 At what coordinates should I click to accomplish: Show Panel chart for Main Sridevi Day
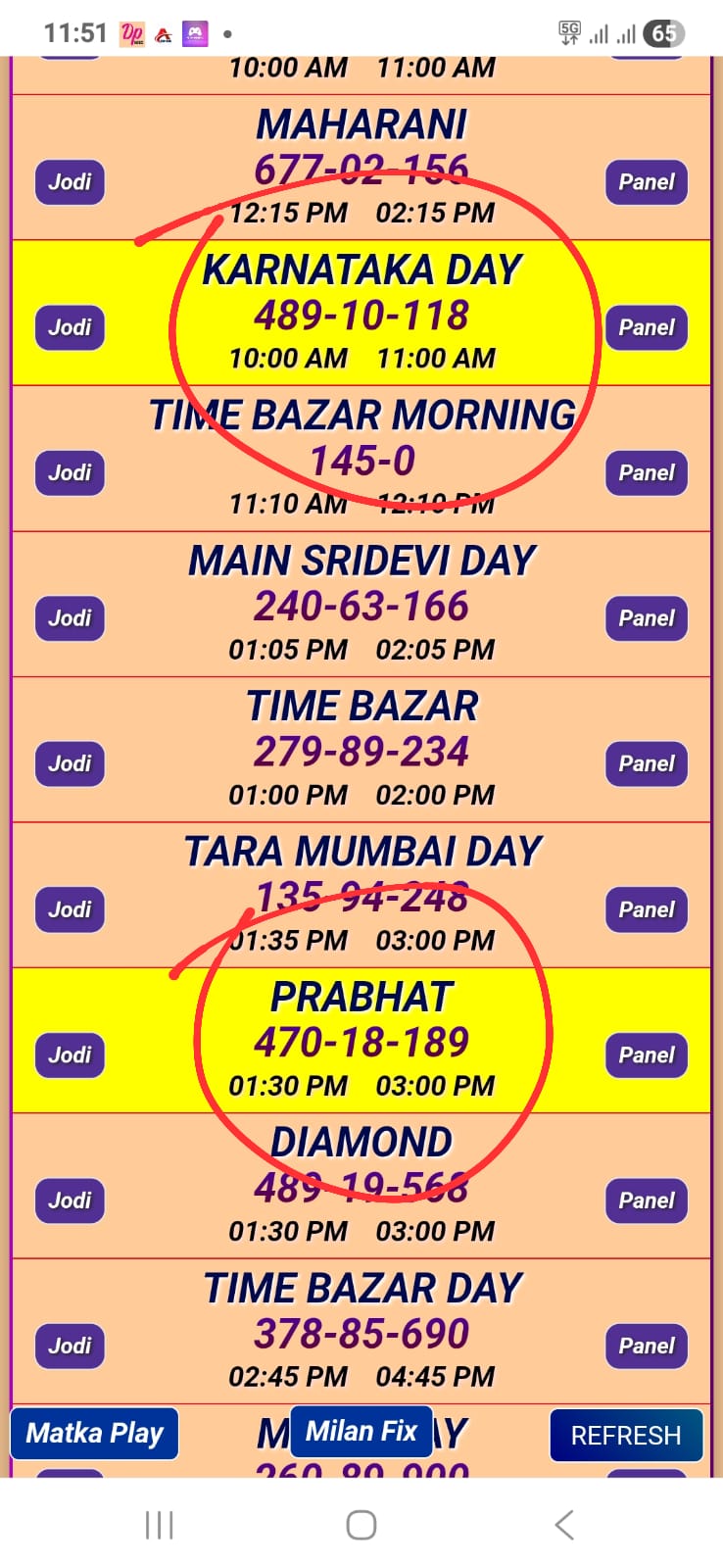click(x=647, y=618)
